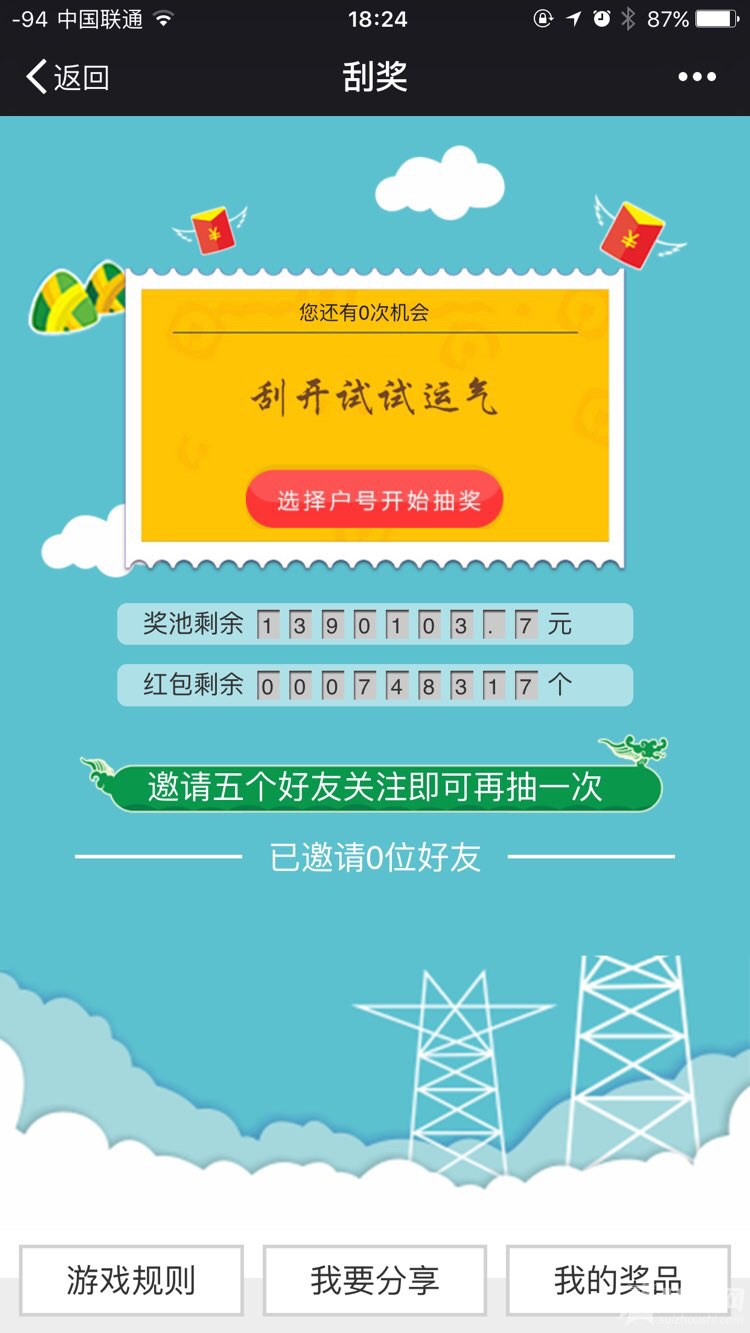View 我的奖品 my prizes

click(x=618, y=1279)
